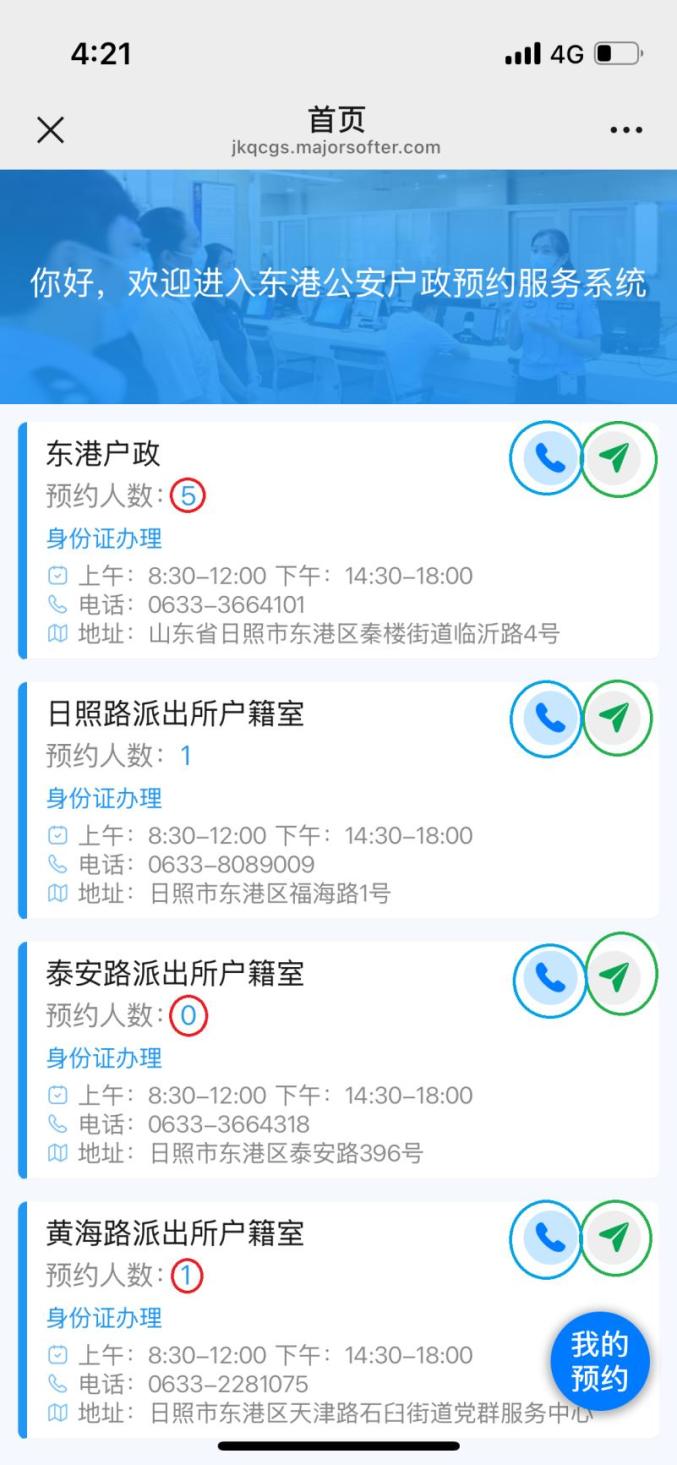
Task: View 我的预约 appointments
Action: [600, 1361]
